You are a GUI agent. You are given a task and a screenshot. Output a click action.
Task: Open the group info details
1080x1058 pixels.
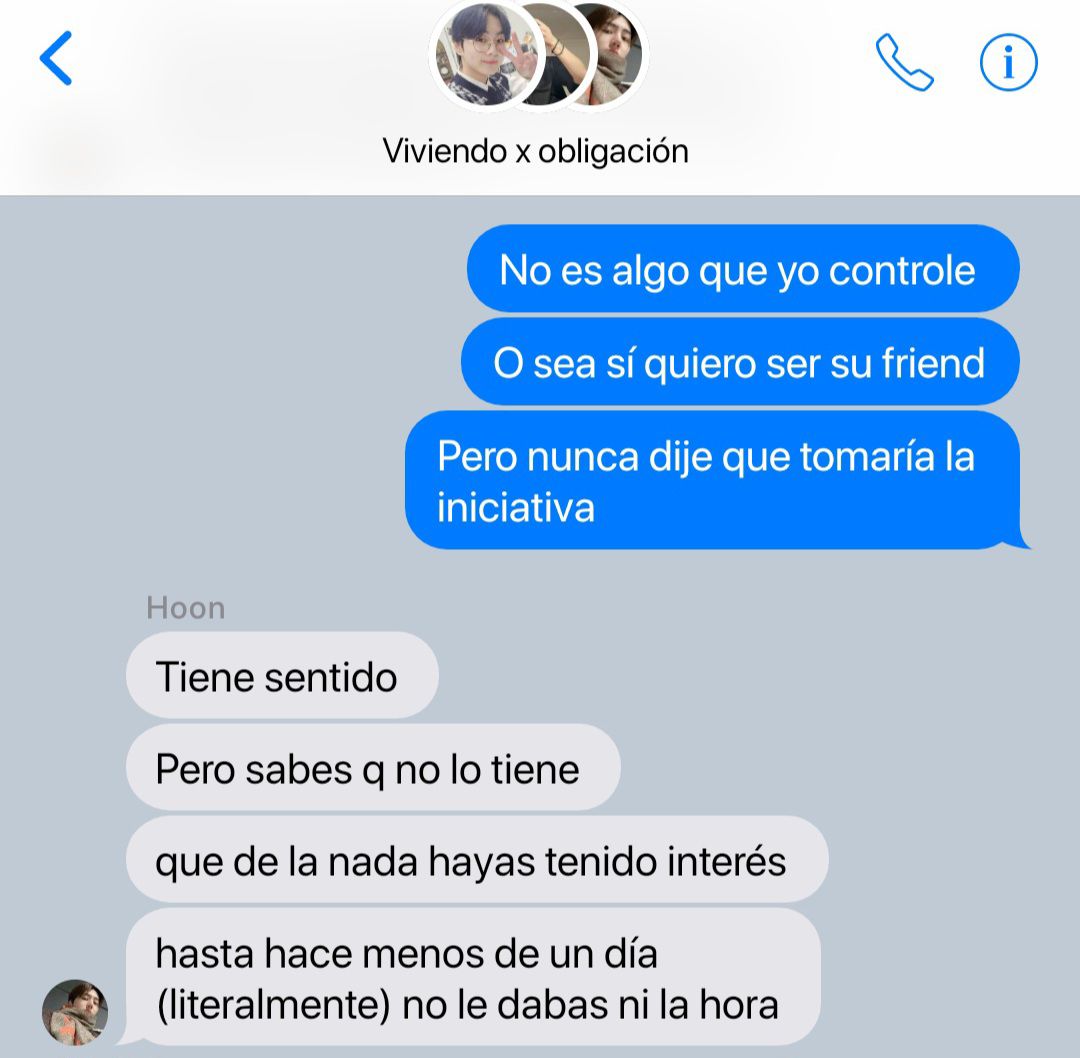(x=1008, y=62)
